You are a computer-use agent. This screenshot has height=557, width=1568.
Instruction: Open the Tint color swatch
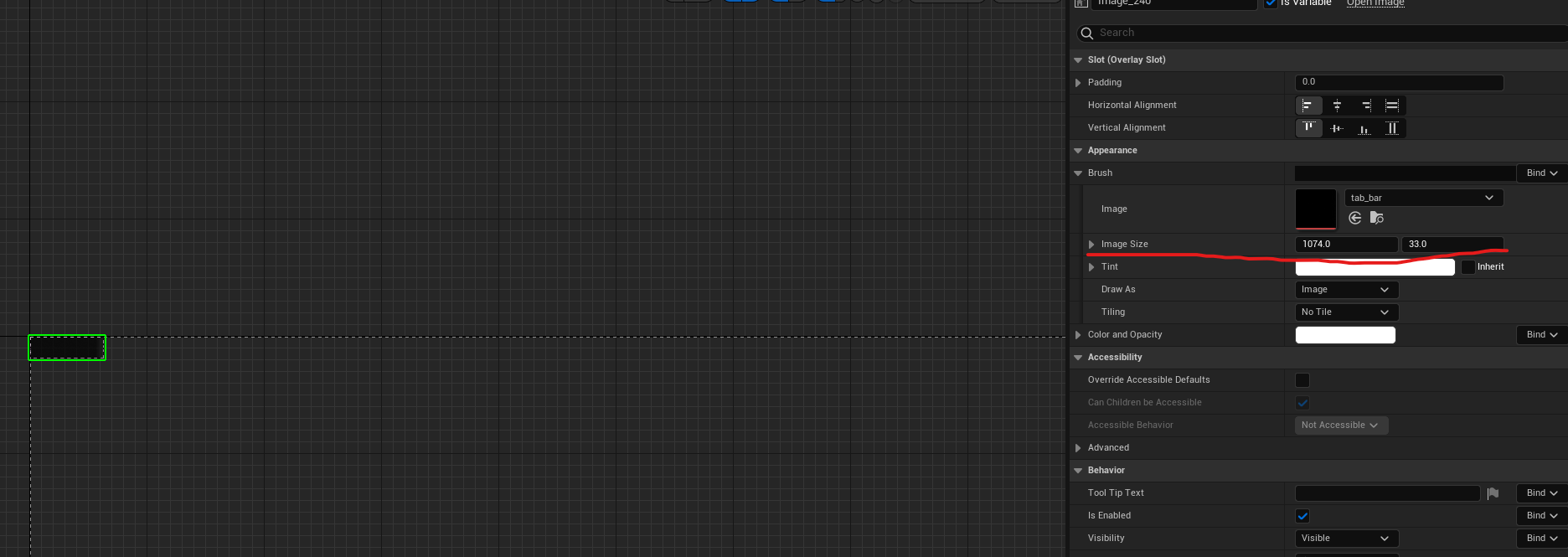click(1375, 267)
